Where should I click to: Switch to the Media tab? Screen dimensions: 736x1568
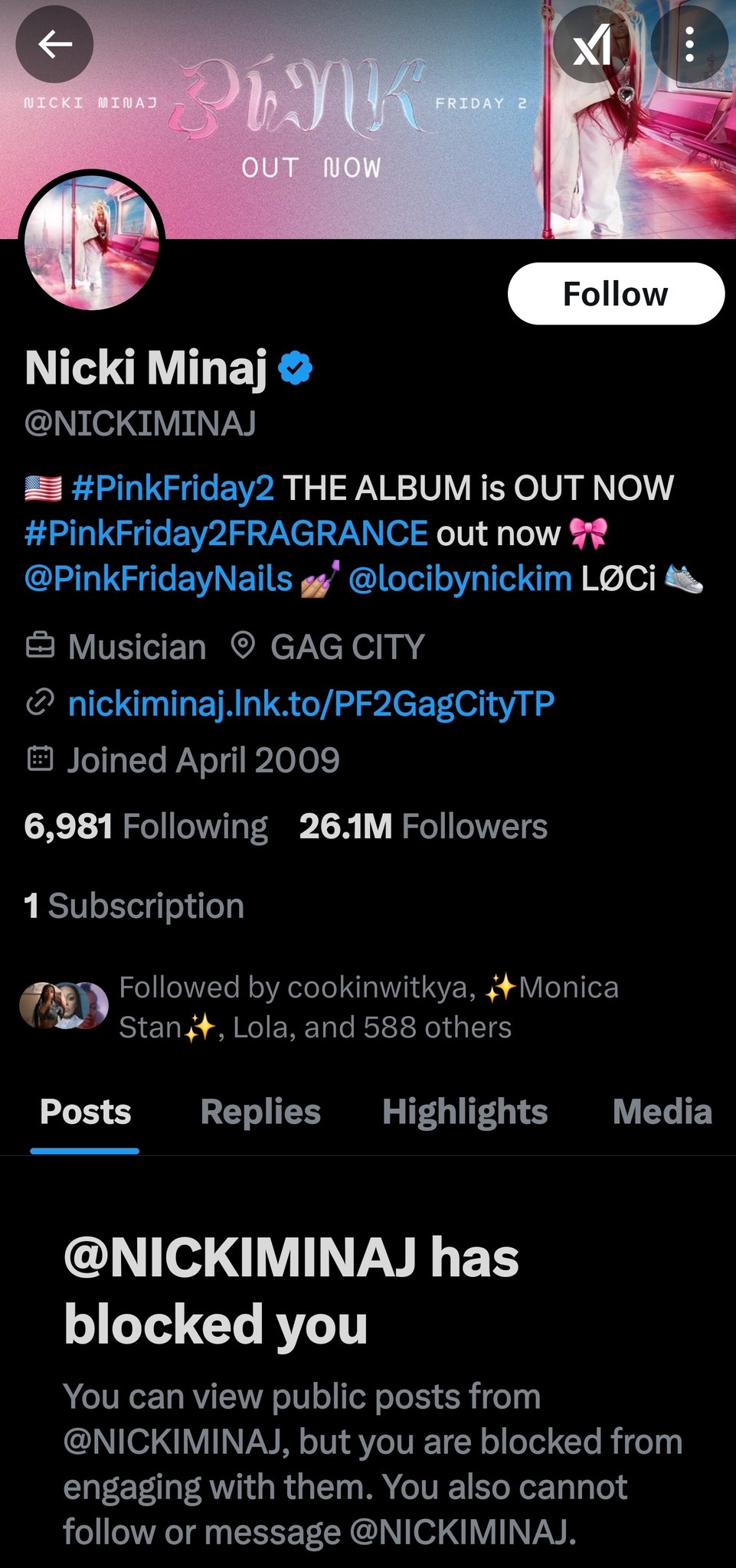[662, 1112]
